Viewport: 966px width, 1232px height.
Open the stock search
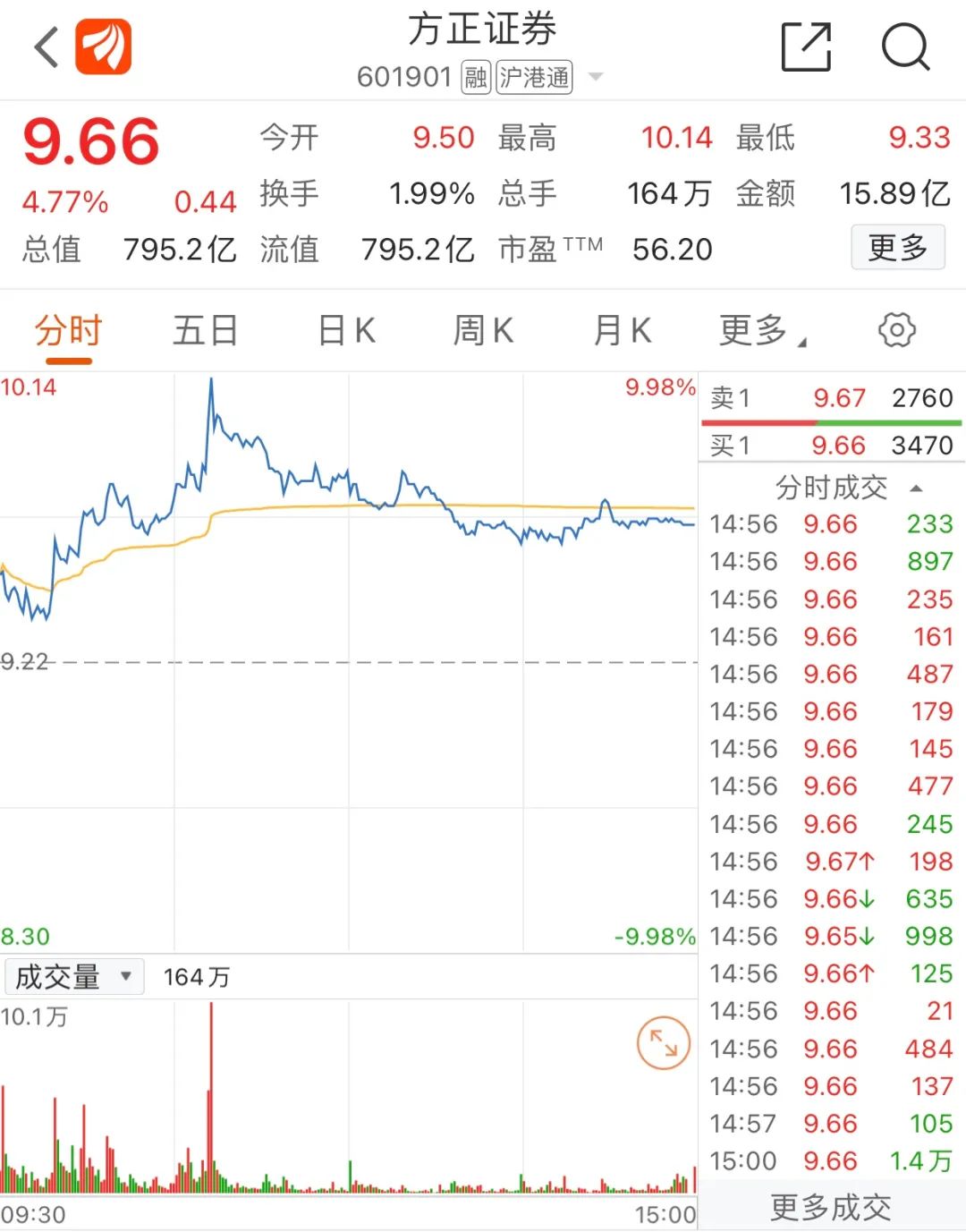coord(905,47)
